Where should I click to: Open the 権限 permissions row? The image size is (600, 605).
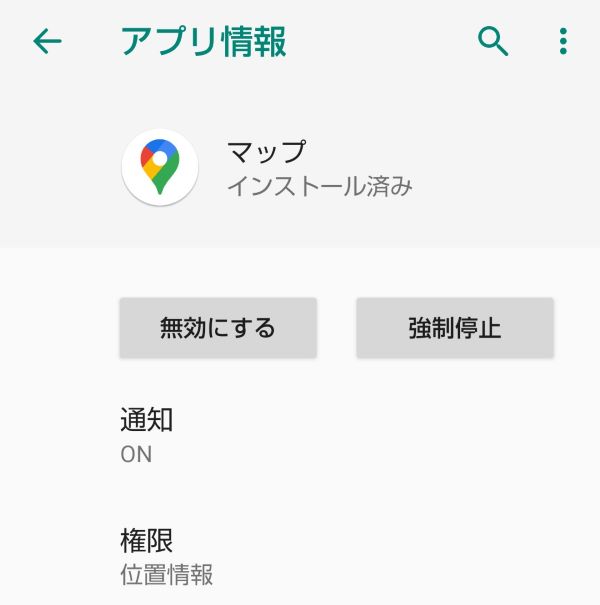300,556
